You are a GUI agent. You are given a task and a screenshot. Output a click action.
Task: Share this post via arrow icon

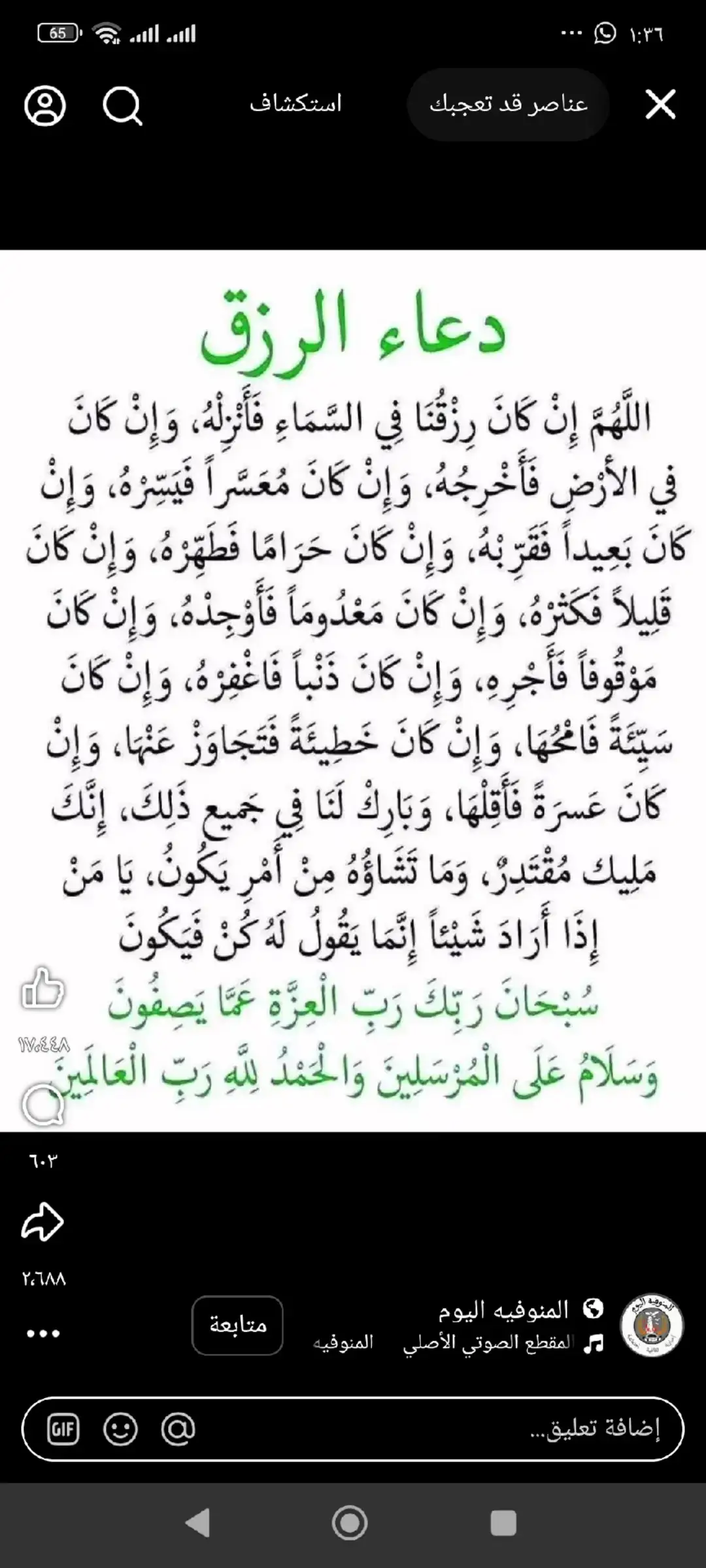tap(42, 1221)
